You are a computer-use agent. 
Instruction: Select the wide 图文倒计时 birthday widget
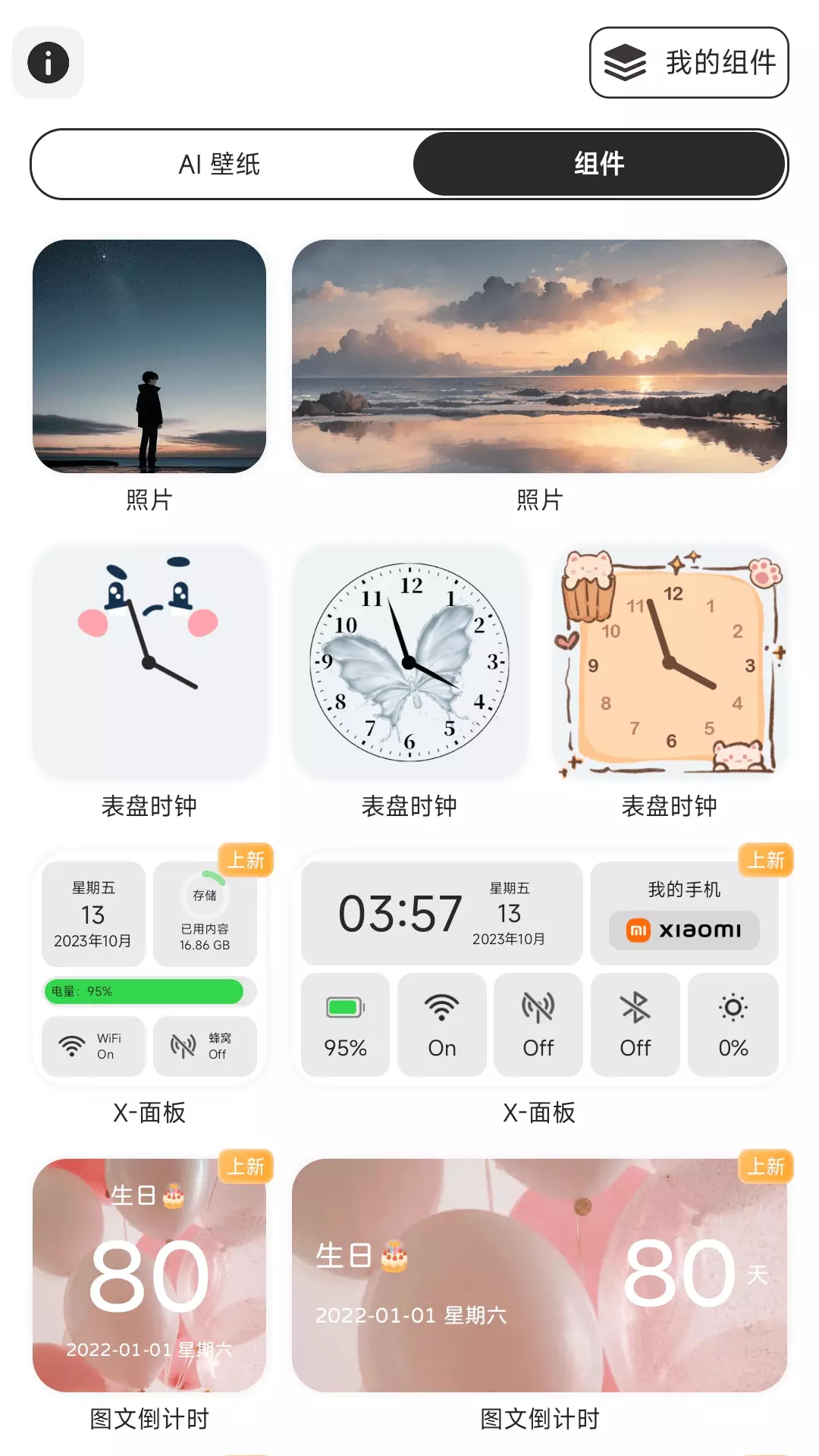tap(539, 1275)
